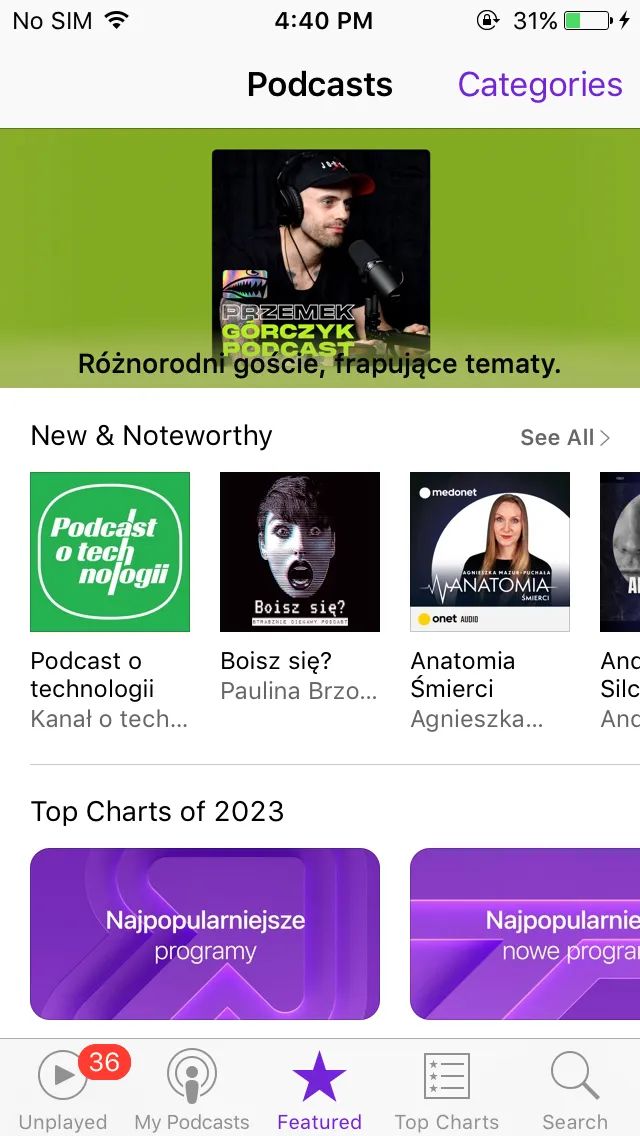
Task: Go to the My Podcasts tab
Action: pyautogui.click(x=192, y=1088)
